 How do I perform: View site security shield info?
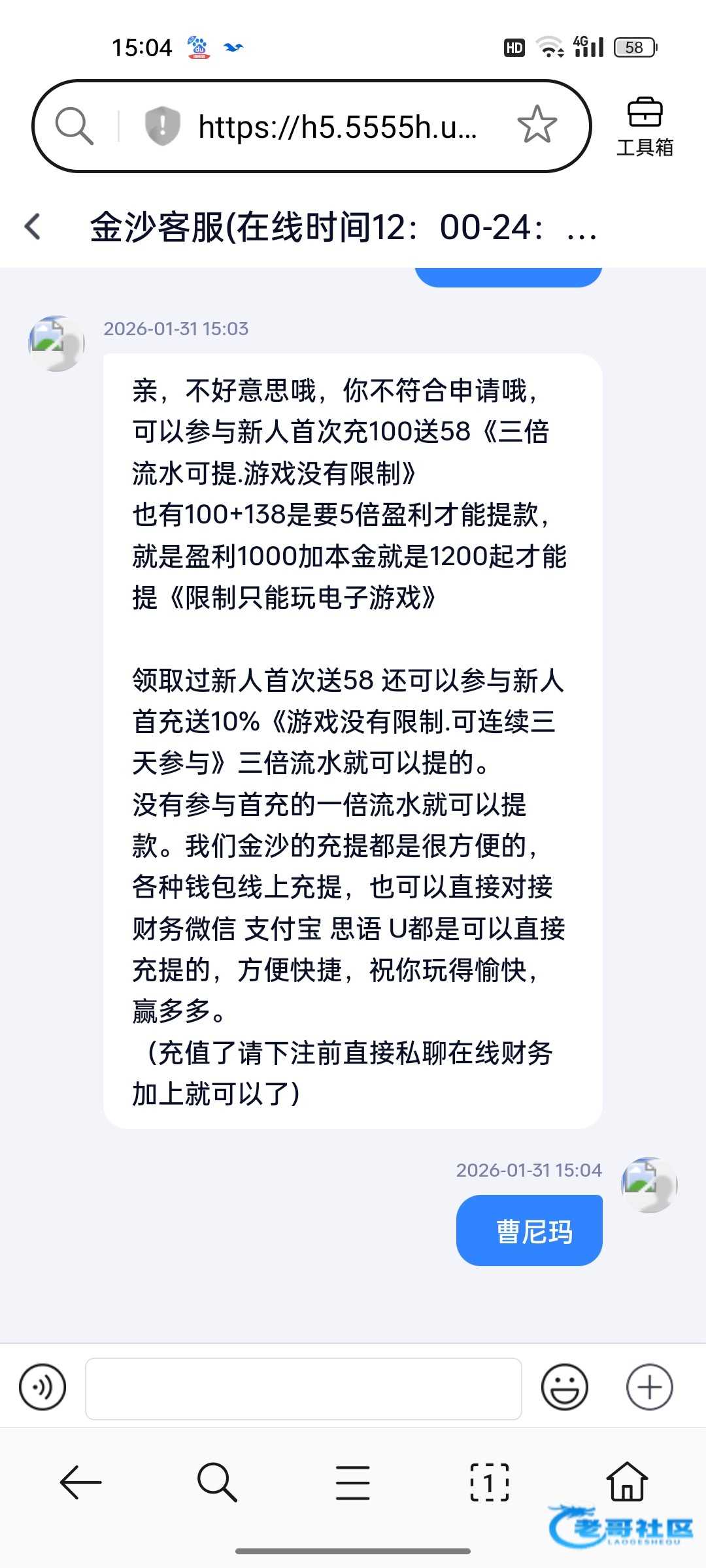pos(161,125)
